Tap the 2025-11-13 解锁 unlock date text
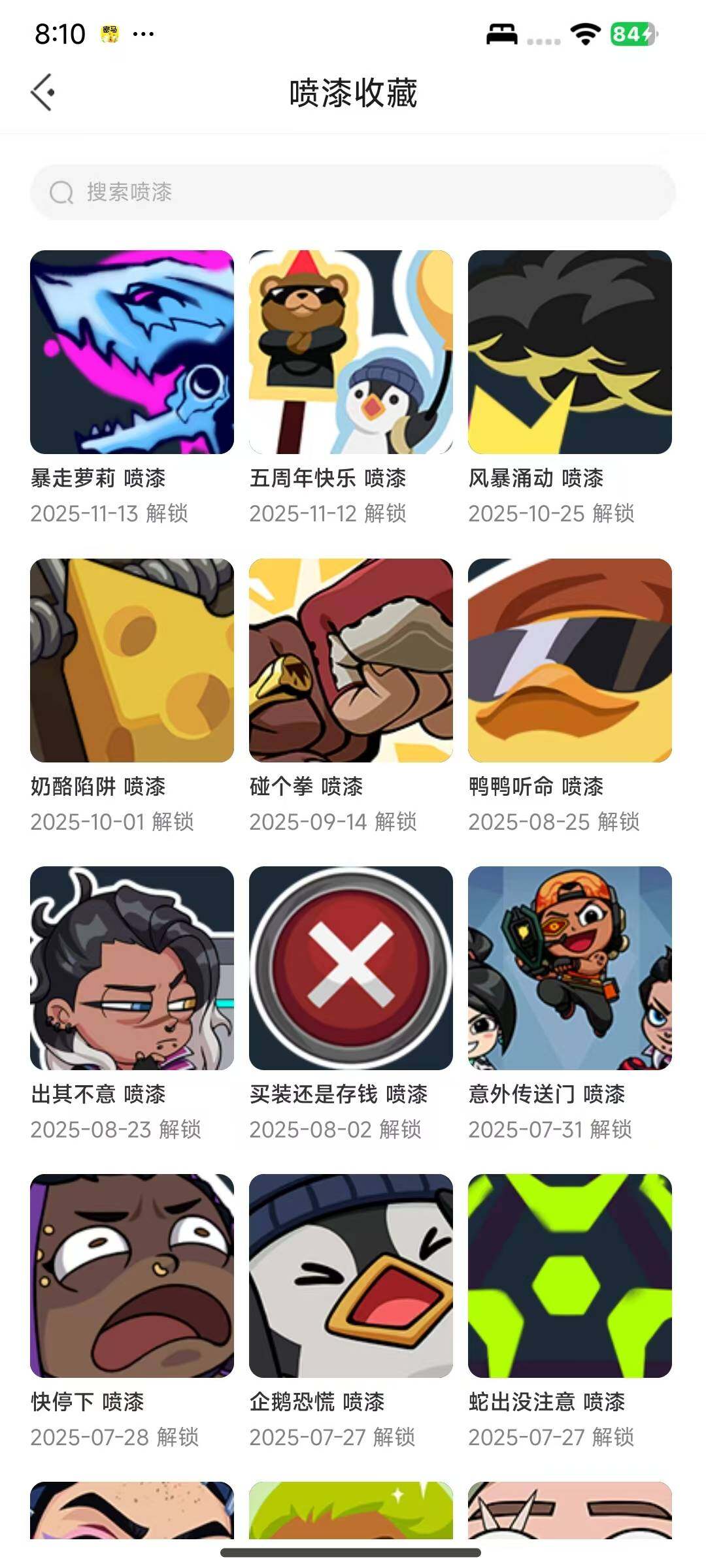 tap(114, 515)
